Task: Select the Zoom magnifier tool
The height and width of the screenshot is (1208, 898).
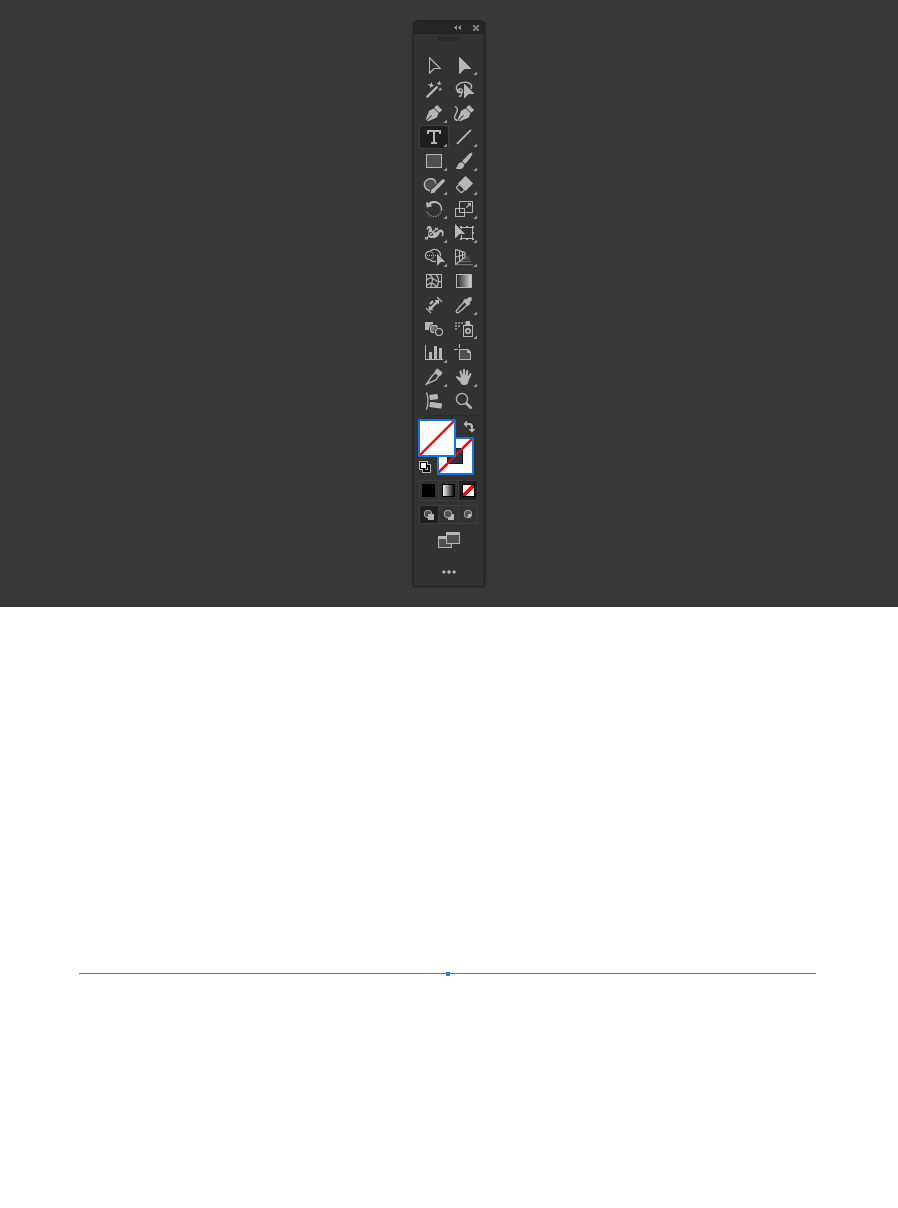Action: pyautogui.click(x=464, y=401)
